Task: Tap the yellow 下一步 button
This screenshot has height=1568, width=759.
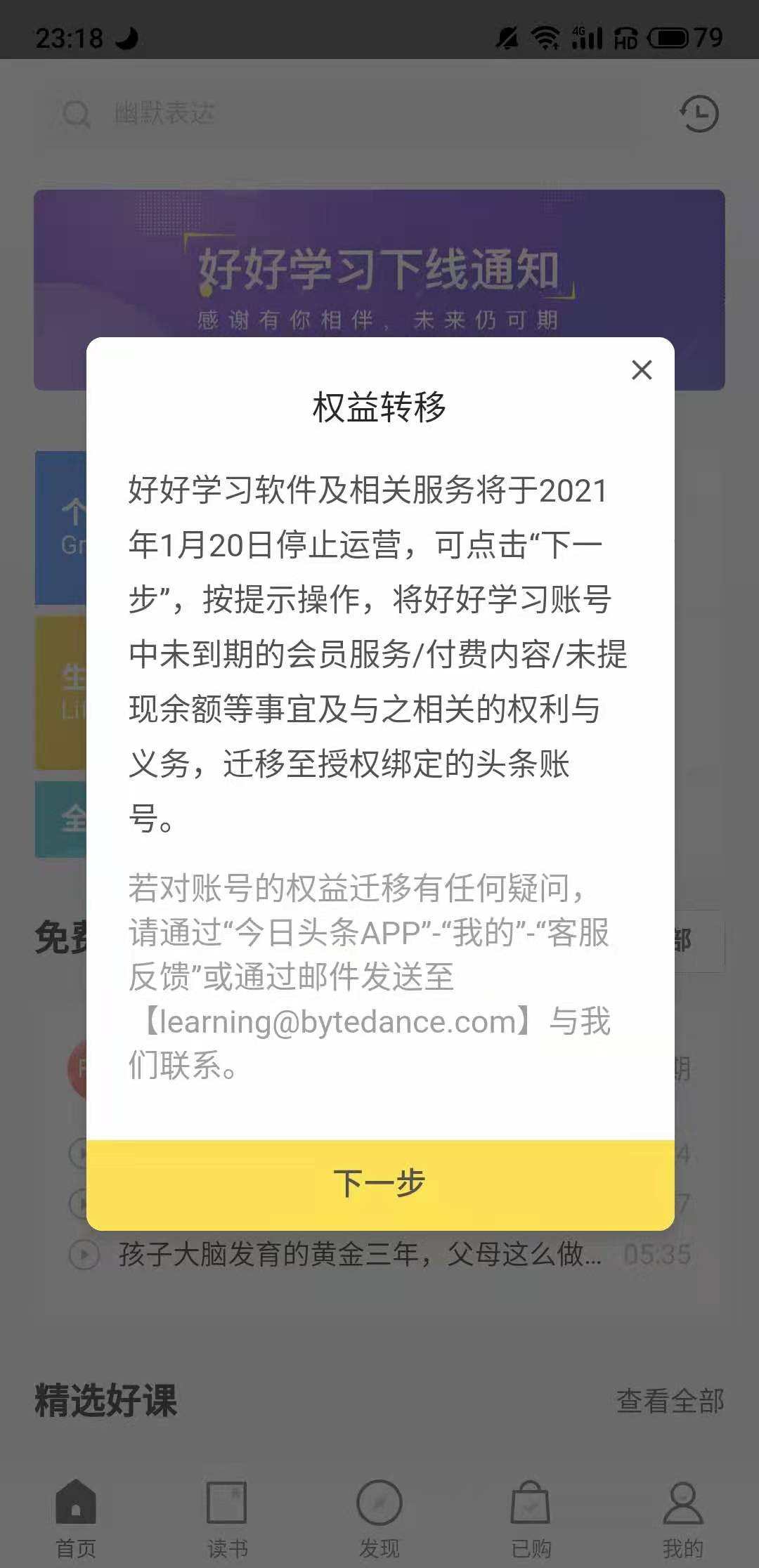Action: click(379, 1184)
